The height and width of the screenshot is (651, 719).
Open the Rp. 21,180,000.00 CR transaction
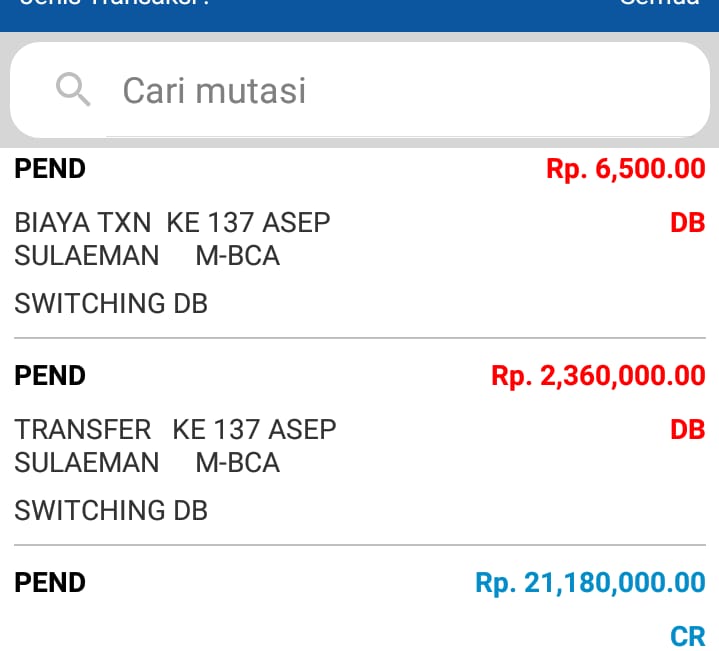(x=359, y=605)
